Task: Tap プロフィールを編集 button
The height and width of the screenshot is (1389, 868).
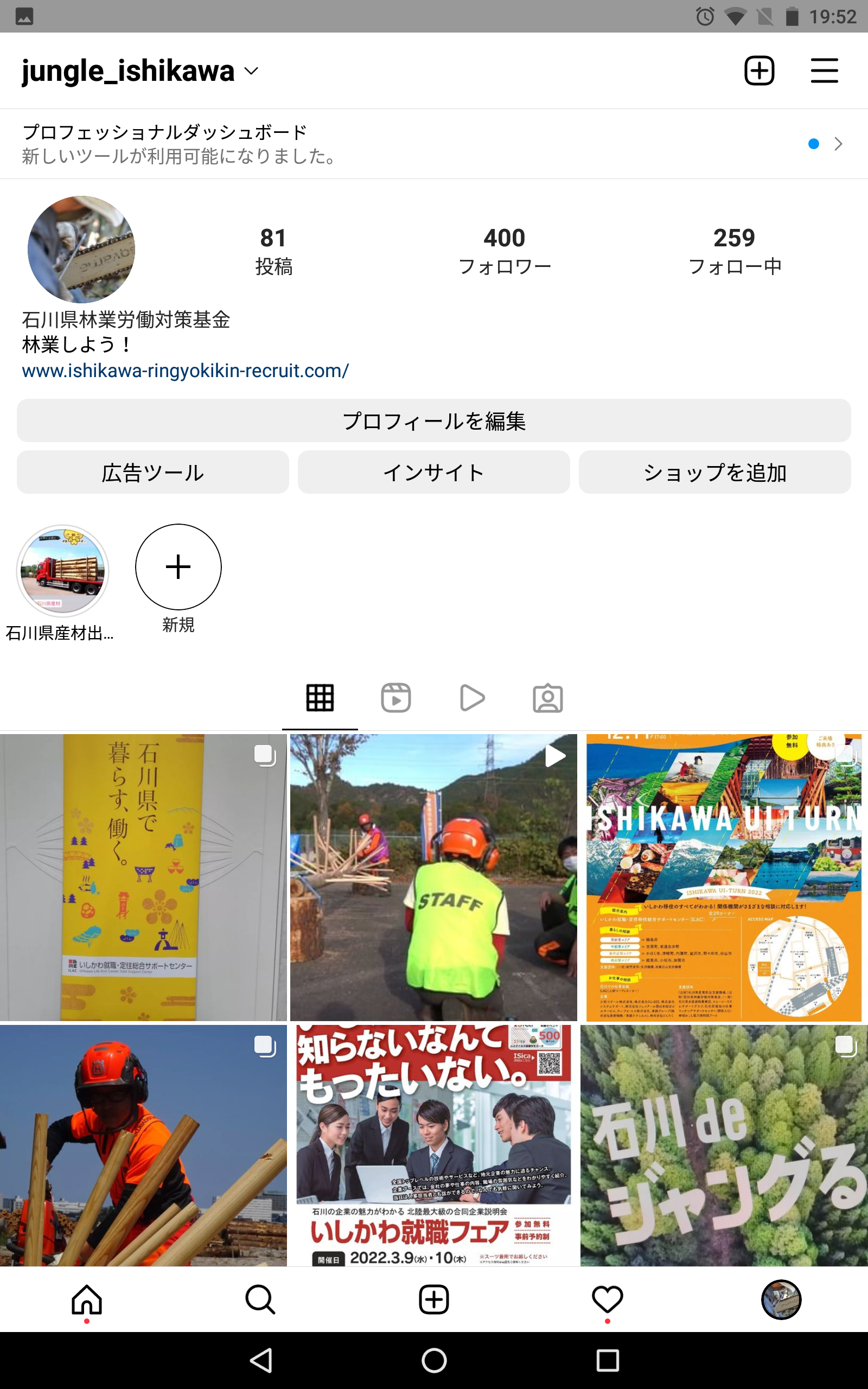Action: coord(433,420)
